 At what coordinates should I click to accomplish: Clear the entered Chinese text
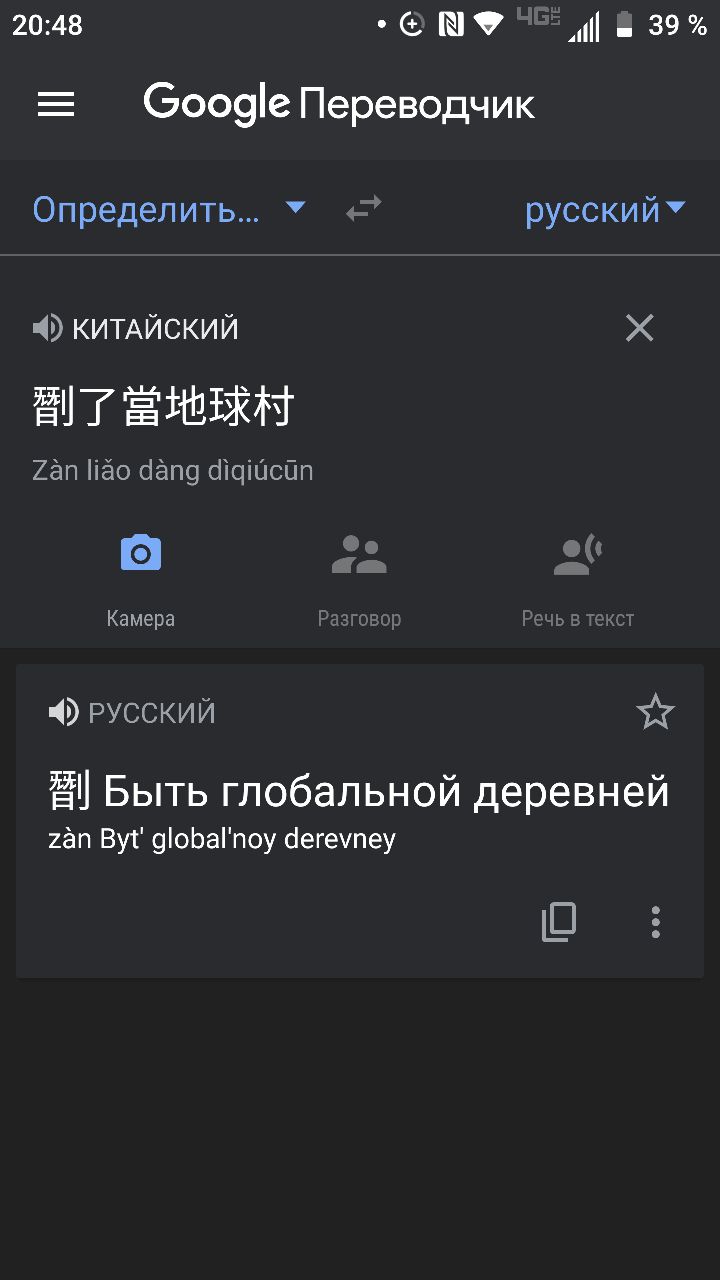(639, 328)
